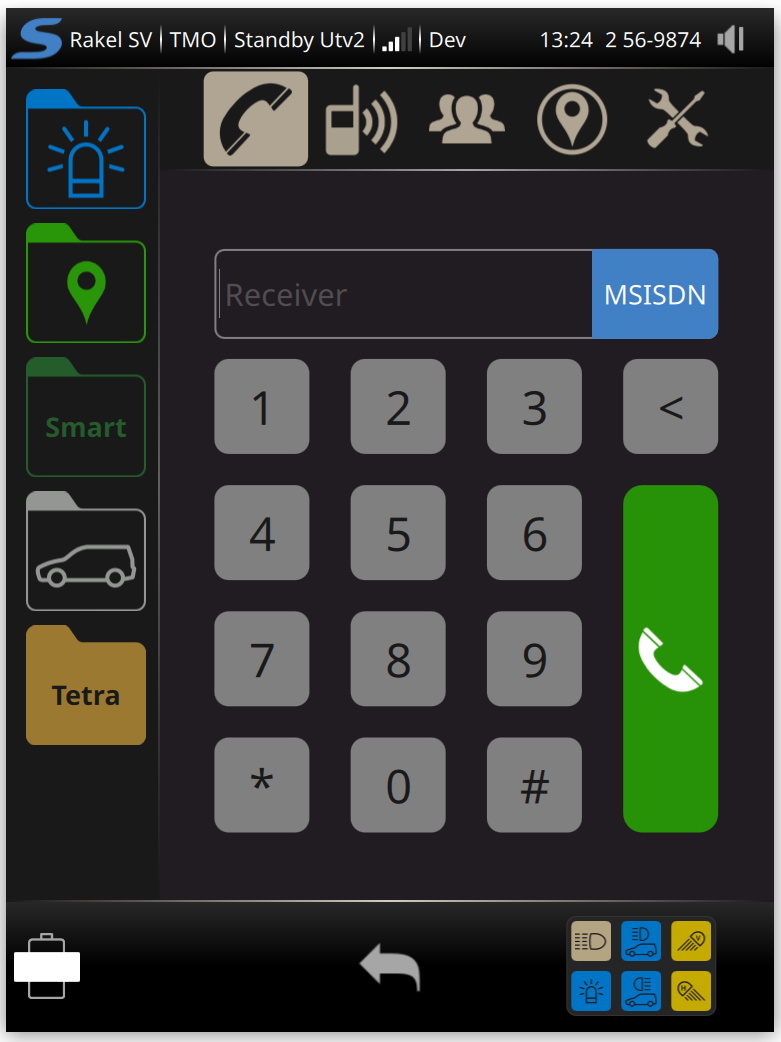Open the tools settings tab
Viewport: 781px width, 1042px height.
677,120
